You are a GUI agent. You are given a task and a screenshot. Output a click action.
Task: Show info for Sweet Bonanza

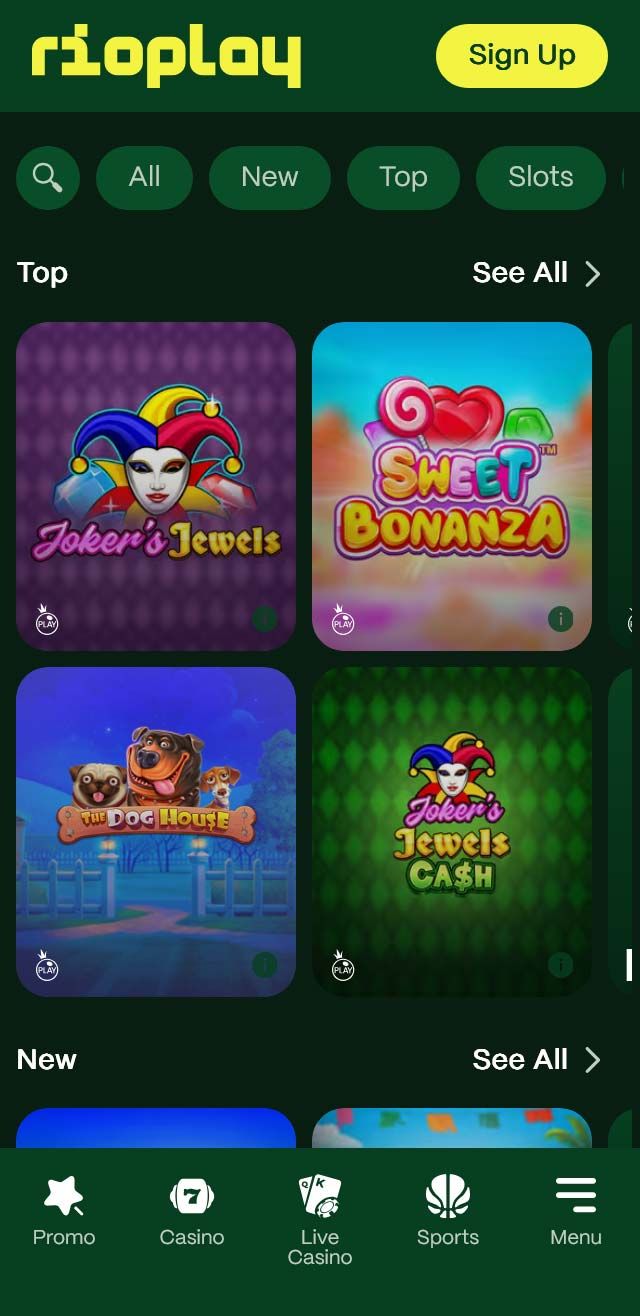(560, 619)
